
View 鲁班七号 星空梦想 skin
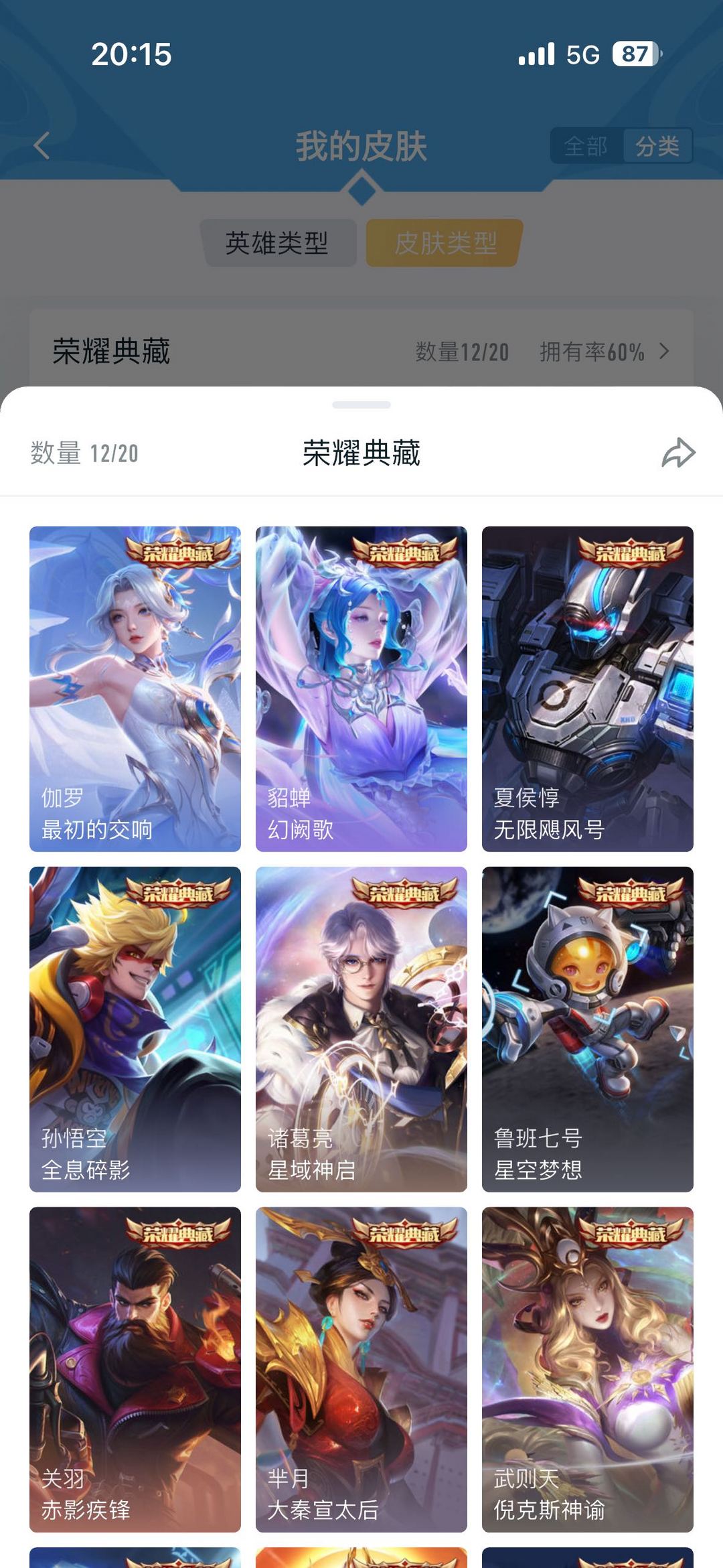[588, 1029]
